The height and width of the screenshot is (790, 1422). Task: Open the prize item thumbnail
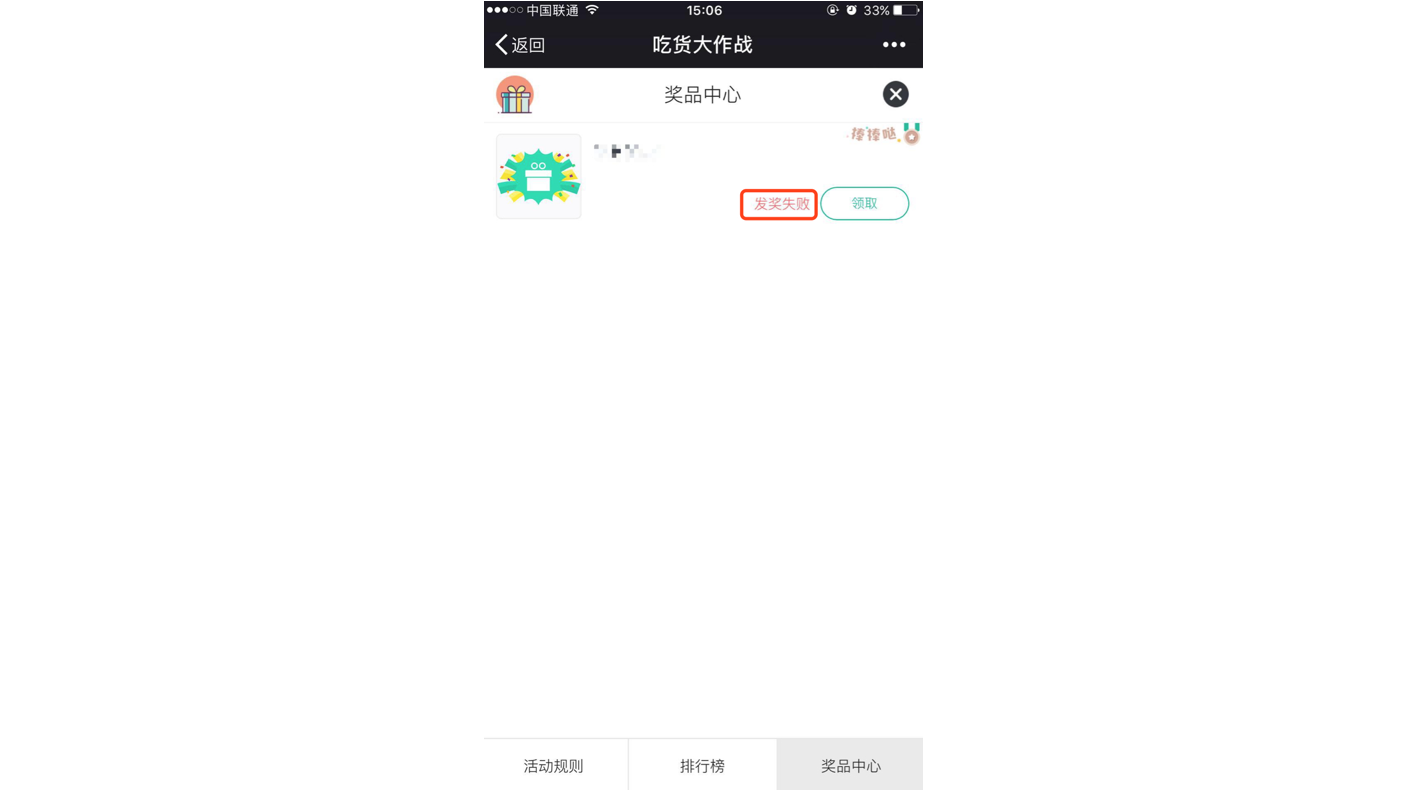538,177
